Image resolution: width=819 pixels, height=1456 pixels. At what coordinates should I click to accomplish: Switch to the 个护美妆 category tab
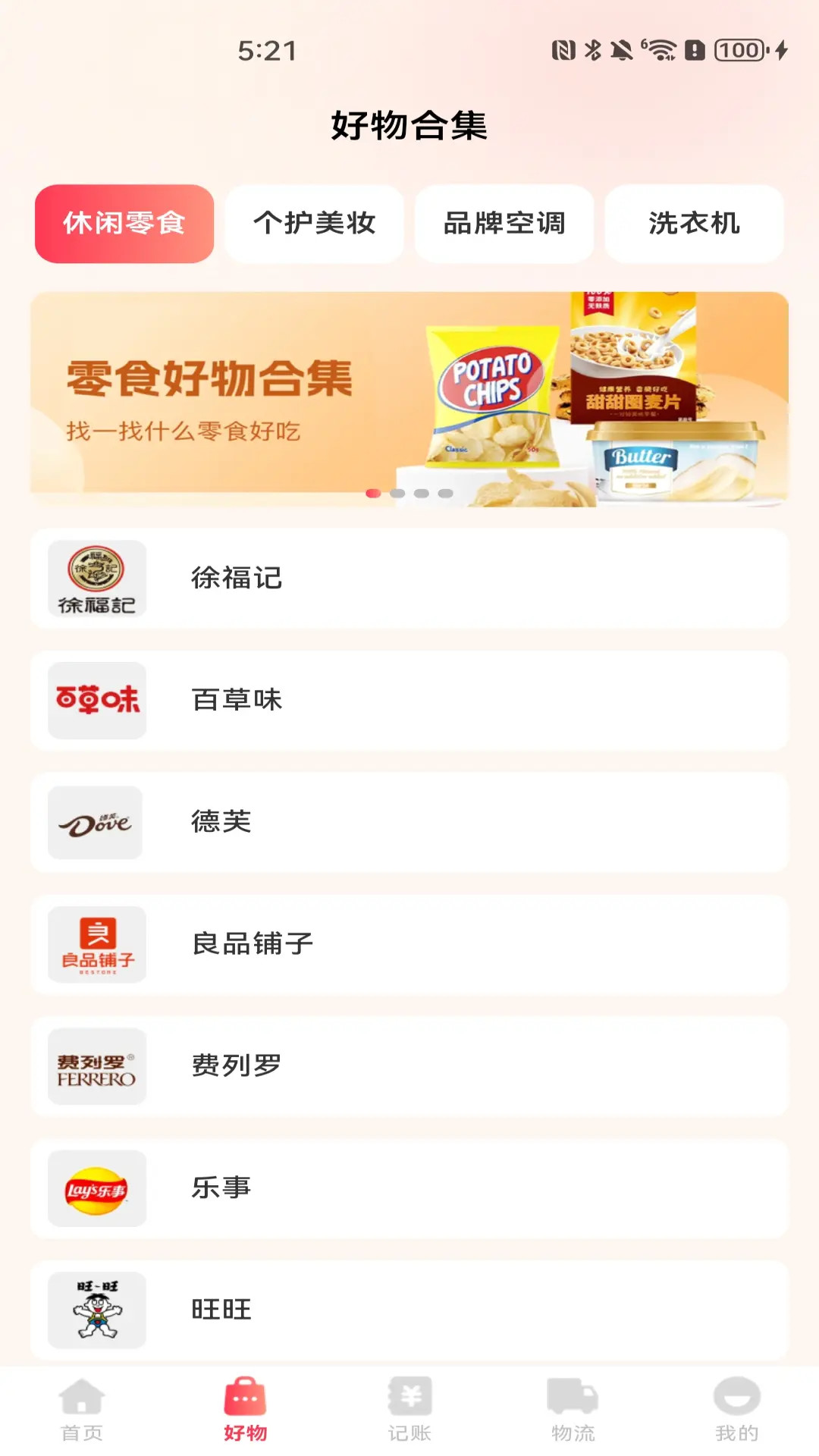pos(314,224)
